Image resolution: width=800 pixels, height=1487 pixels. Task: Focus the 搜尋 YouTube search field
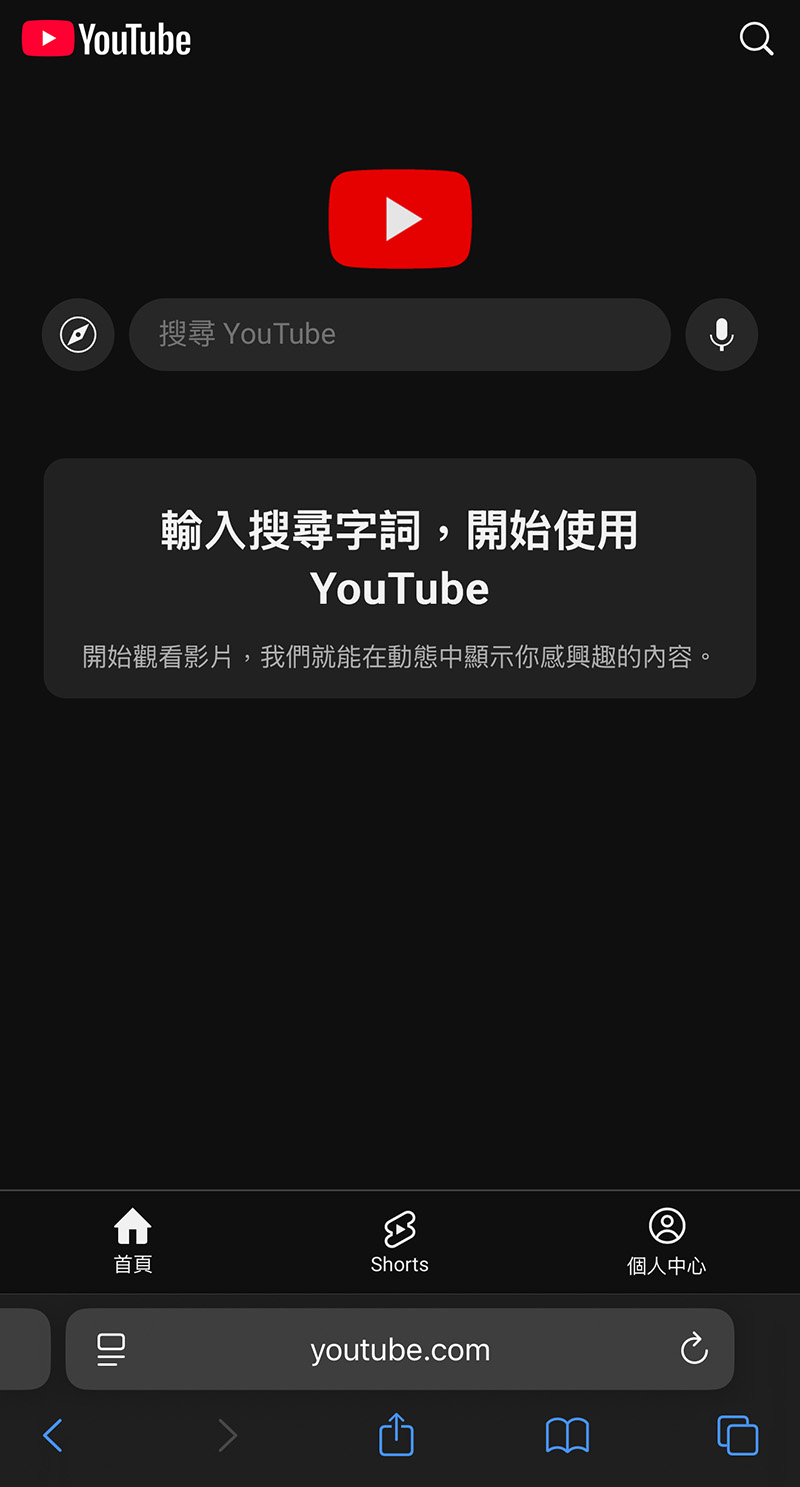[400, 334]
